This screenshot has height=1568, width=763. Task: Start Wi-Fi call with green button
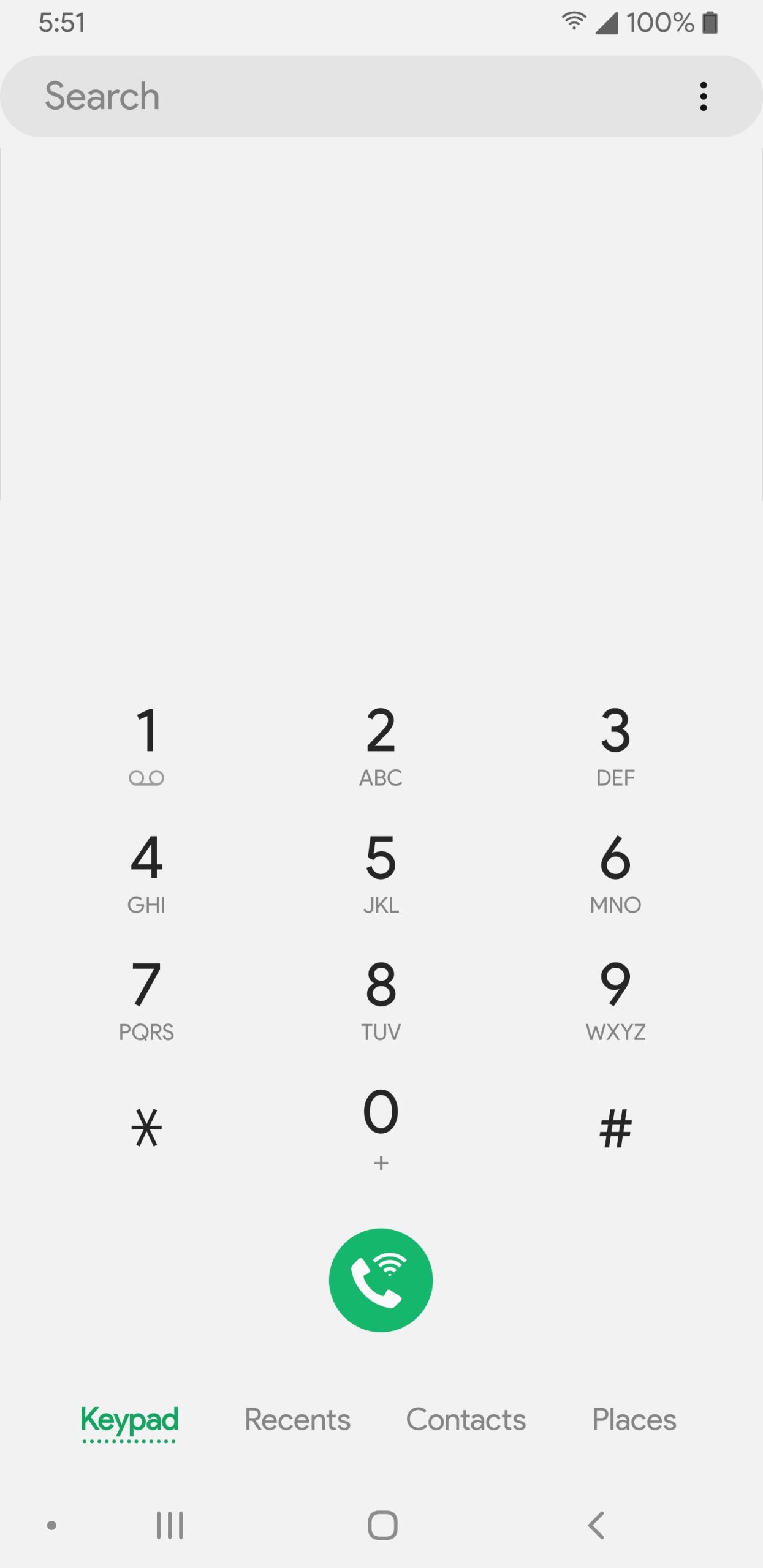click(x=381, y=1280)
